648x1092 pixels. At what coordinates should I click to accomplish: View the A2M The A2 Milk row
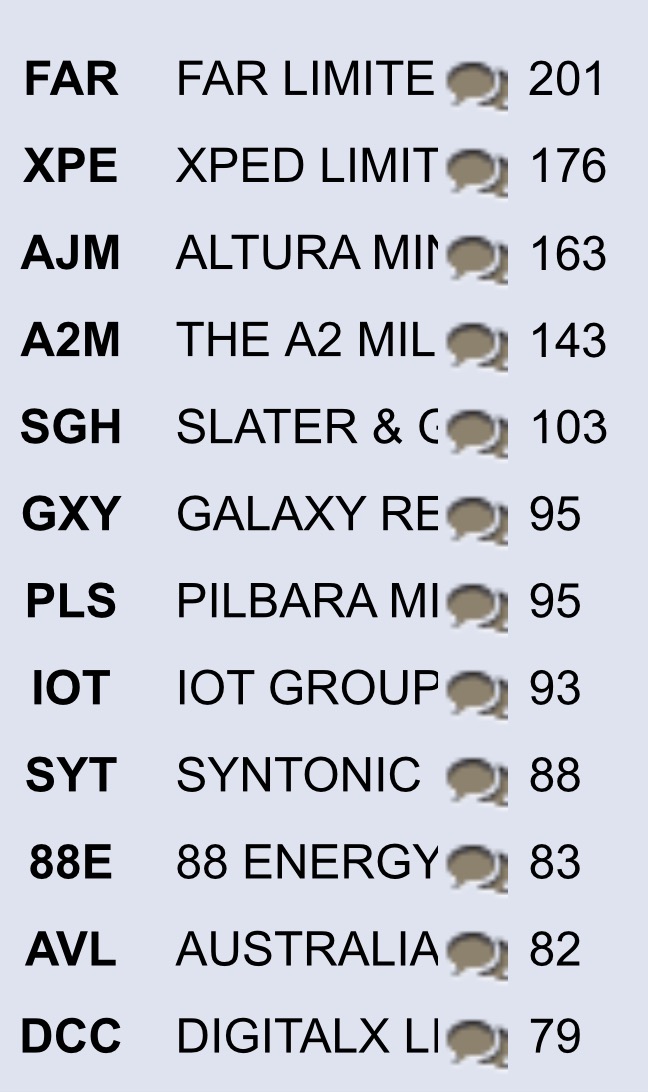324,340
